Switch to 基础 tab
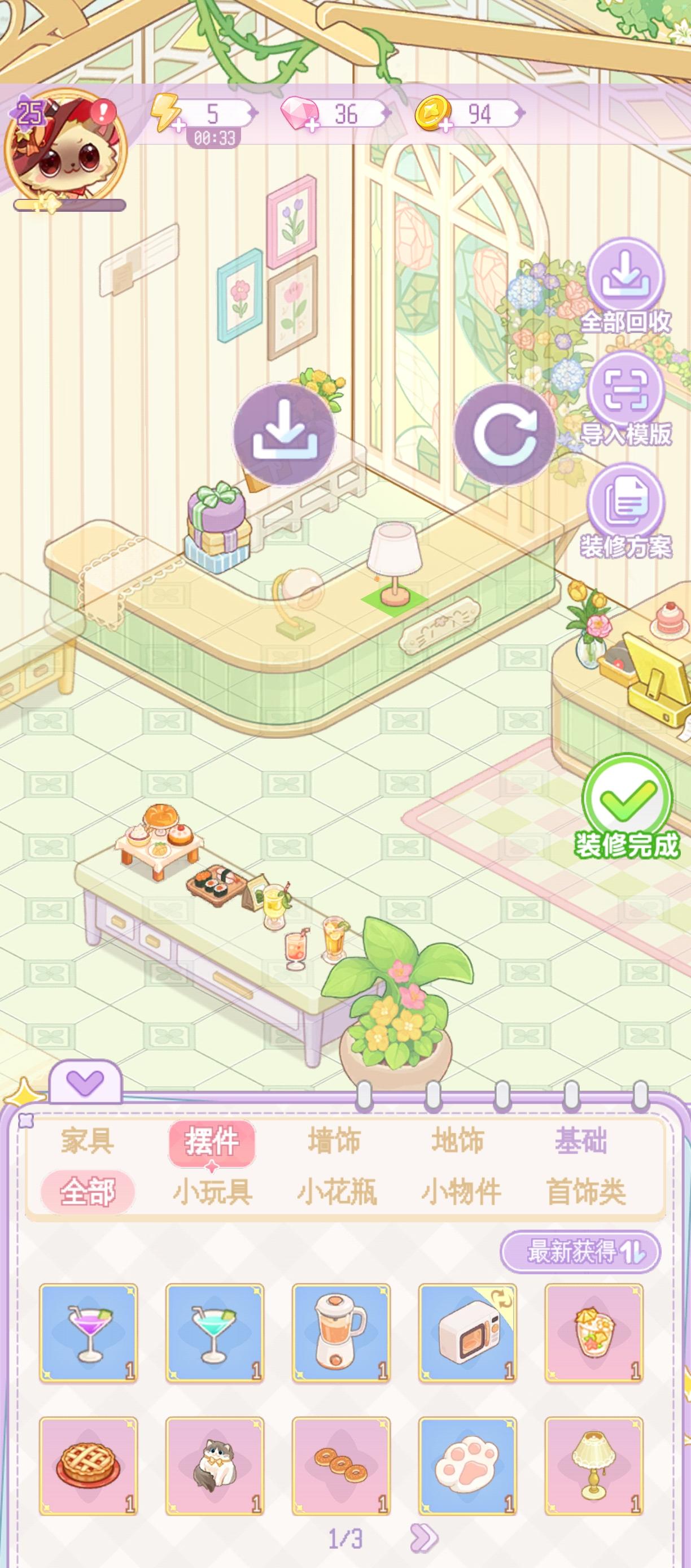Viewport: 691px width, 1568px height. (581, 1140)
